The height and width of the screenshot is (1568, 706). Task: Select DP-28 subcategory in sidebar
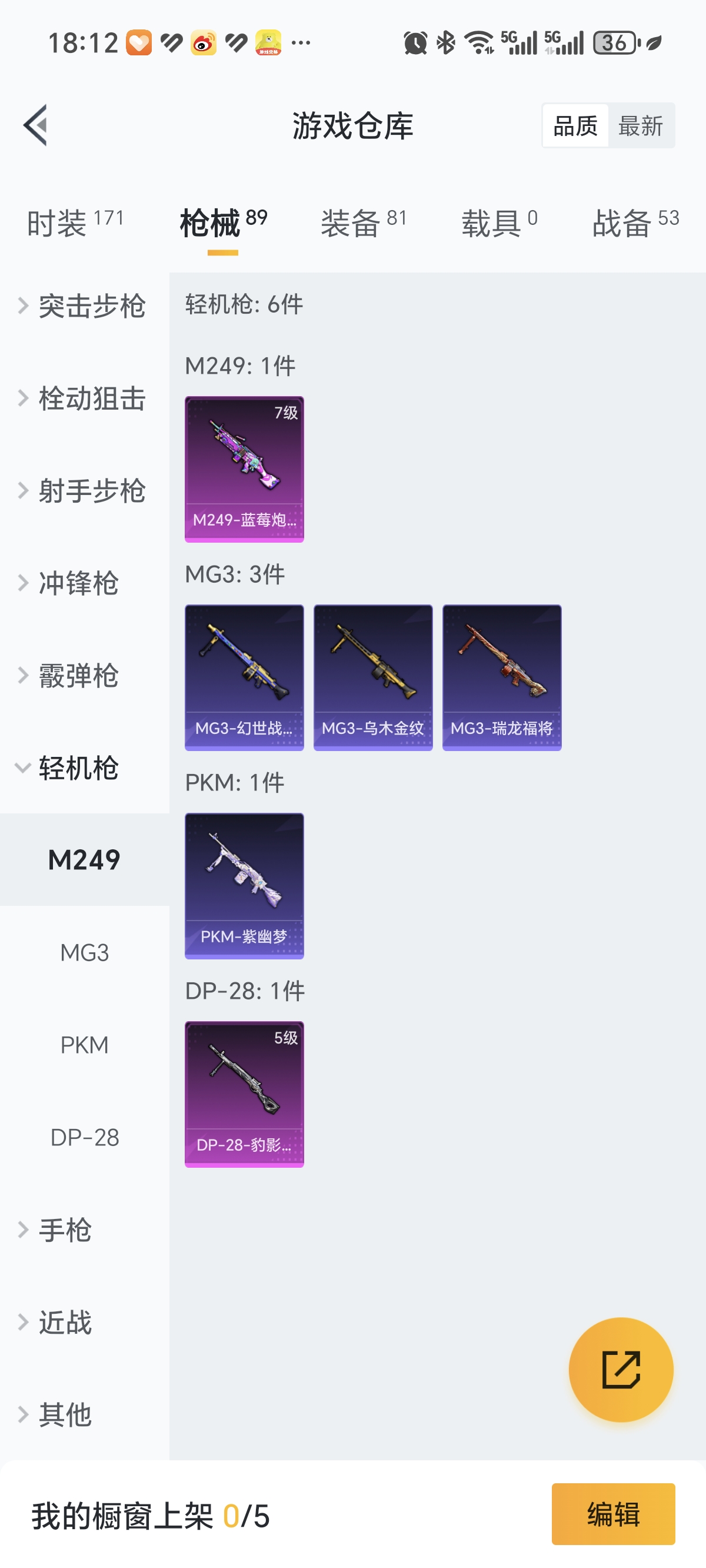[x=84, y=1137]
